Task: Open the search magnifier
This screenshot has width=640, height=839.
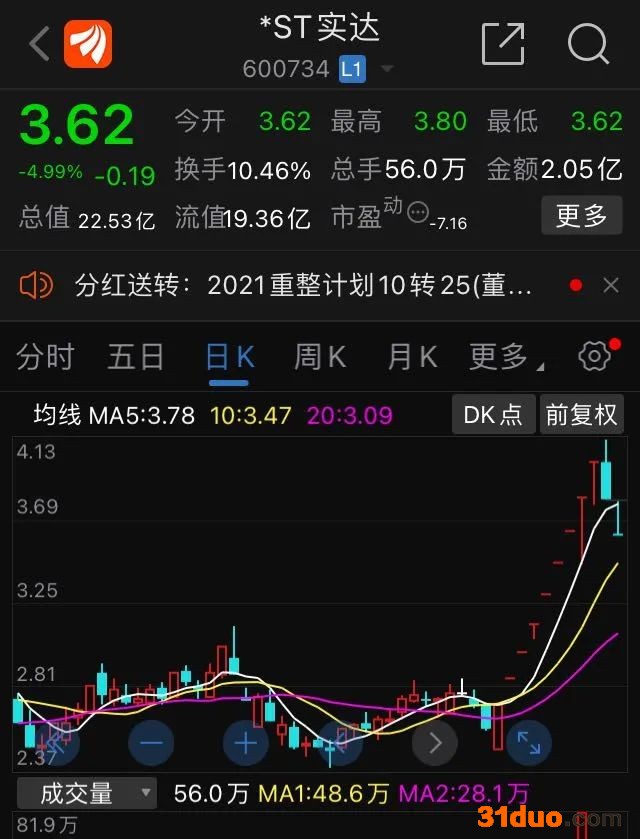Action: 588,44
